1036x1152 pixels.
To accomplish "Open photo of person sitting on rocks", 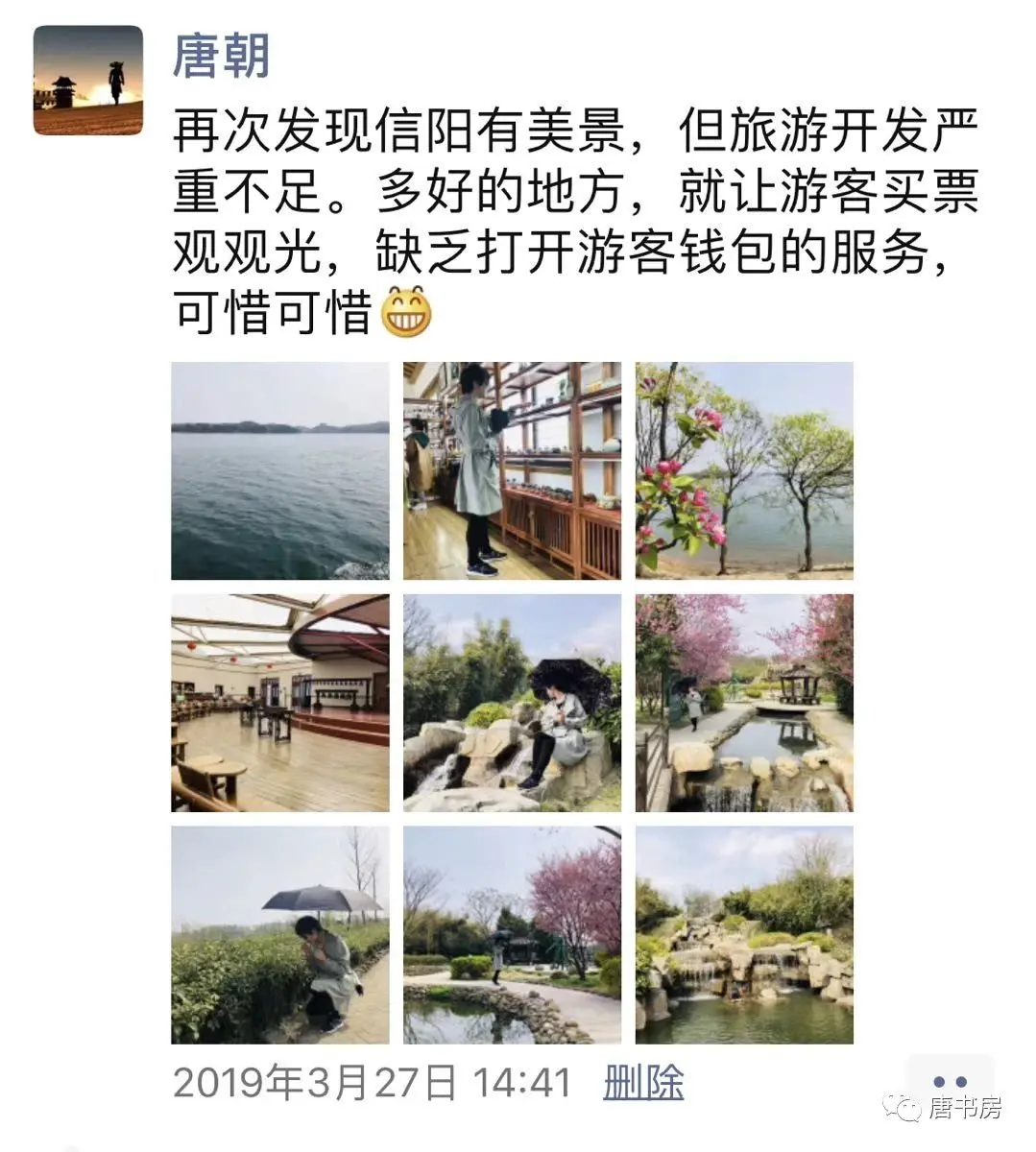I will click(512, 703).
